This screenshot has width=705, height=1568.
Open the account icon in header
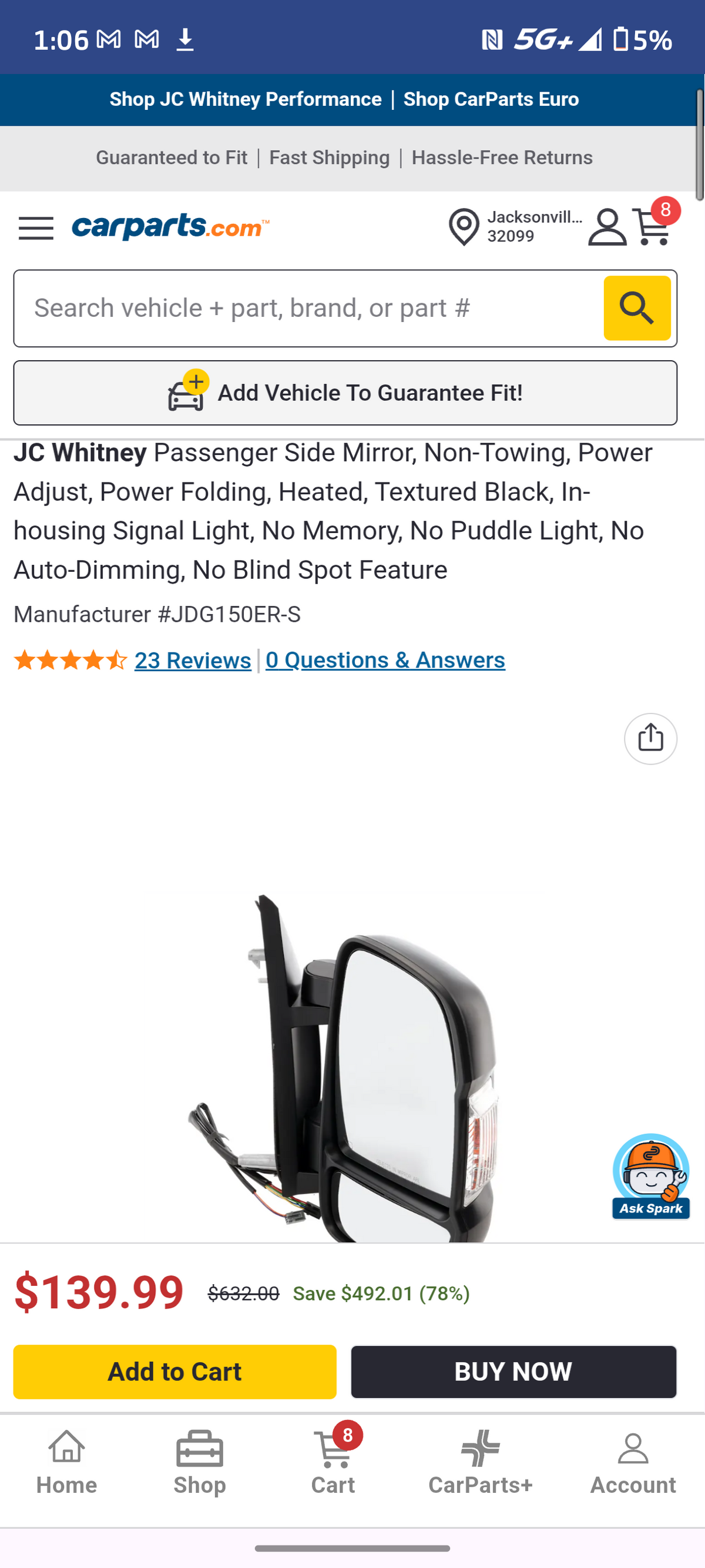607,227
